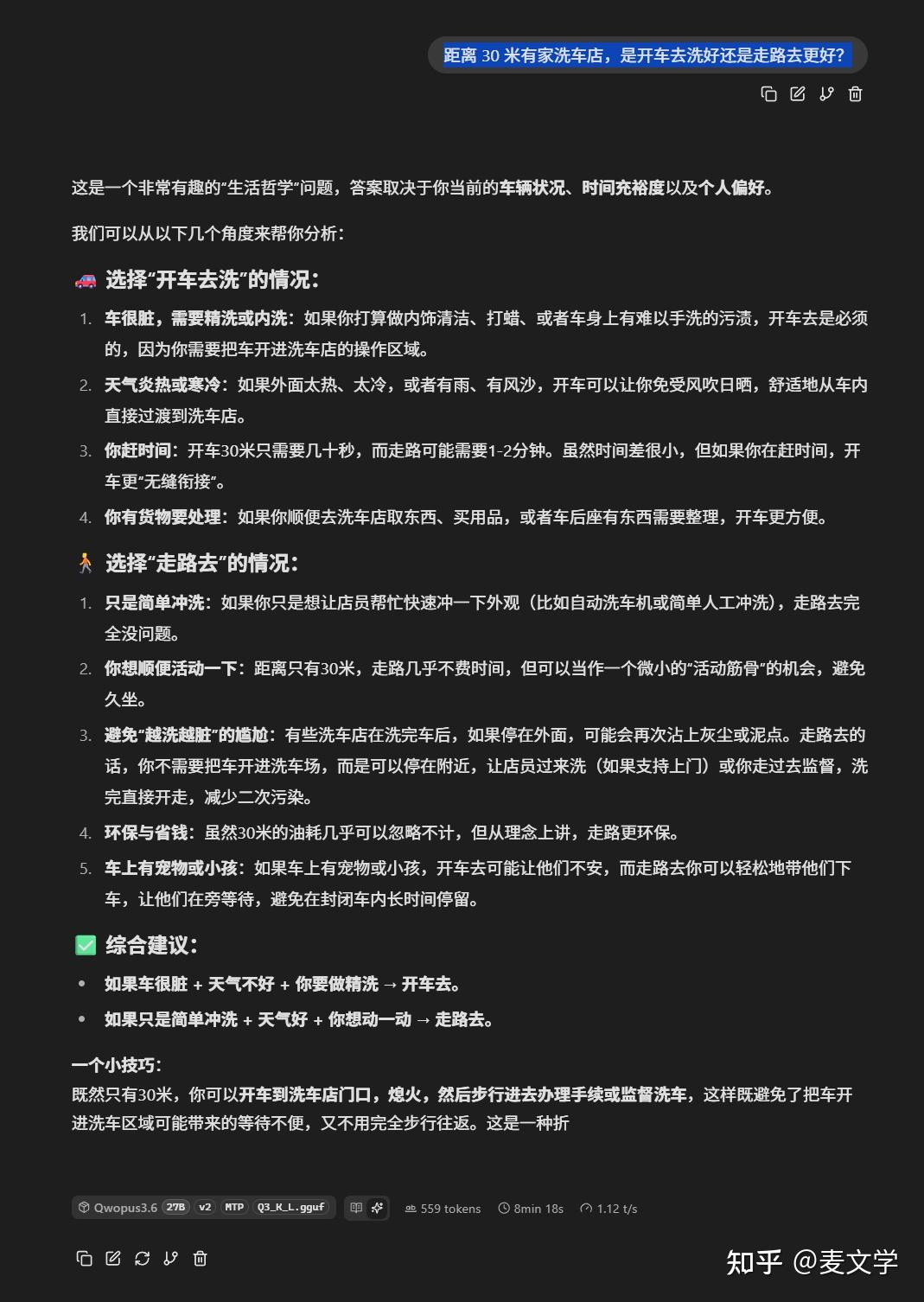
Task: Branch conversation from the assistant's response
Action: click(x=170, y=1259)
